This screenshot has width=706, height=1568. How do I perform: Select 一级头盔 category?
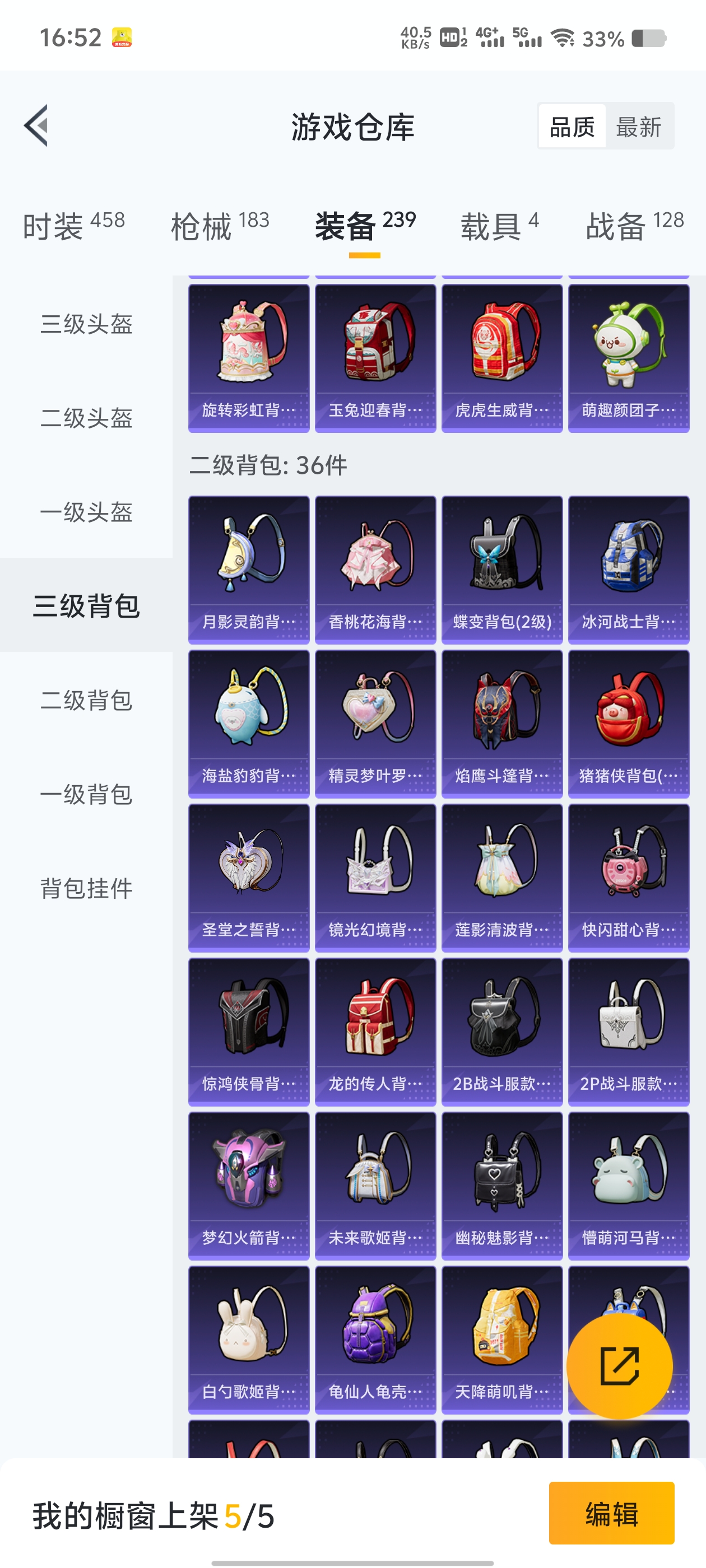point(86,511)
